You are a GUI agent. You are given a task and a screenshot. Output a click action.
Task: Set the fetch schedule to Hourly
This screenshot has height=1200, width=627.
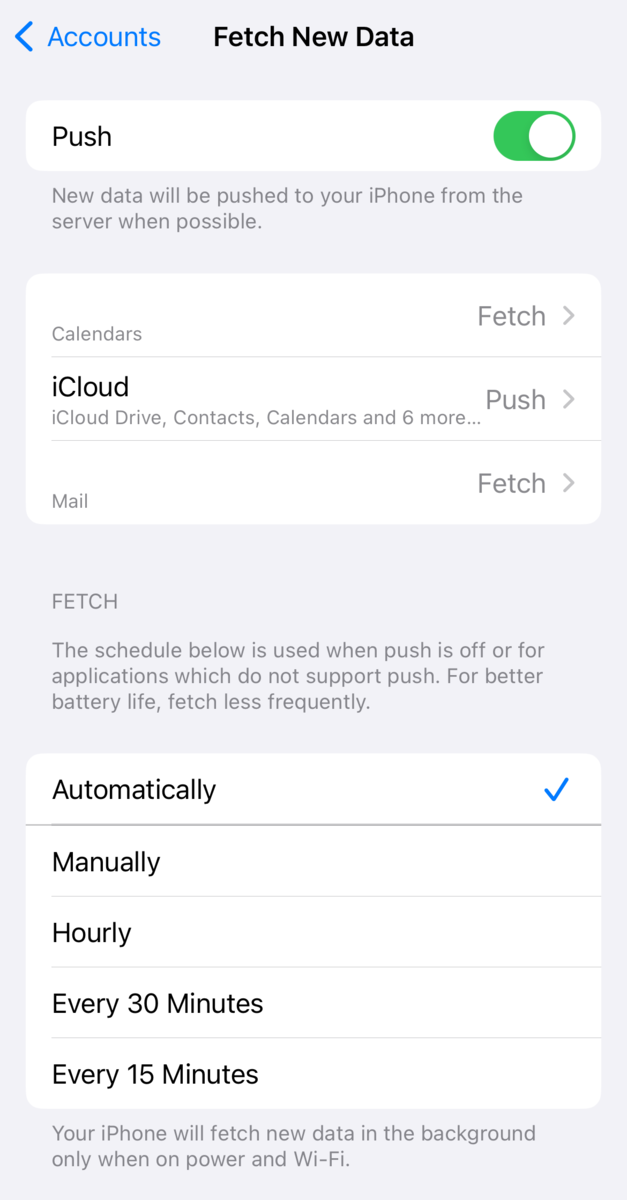click(x=313, y=932)
